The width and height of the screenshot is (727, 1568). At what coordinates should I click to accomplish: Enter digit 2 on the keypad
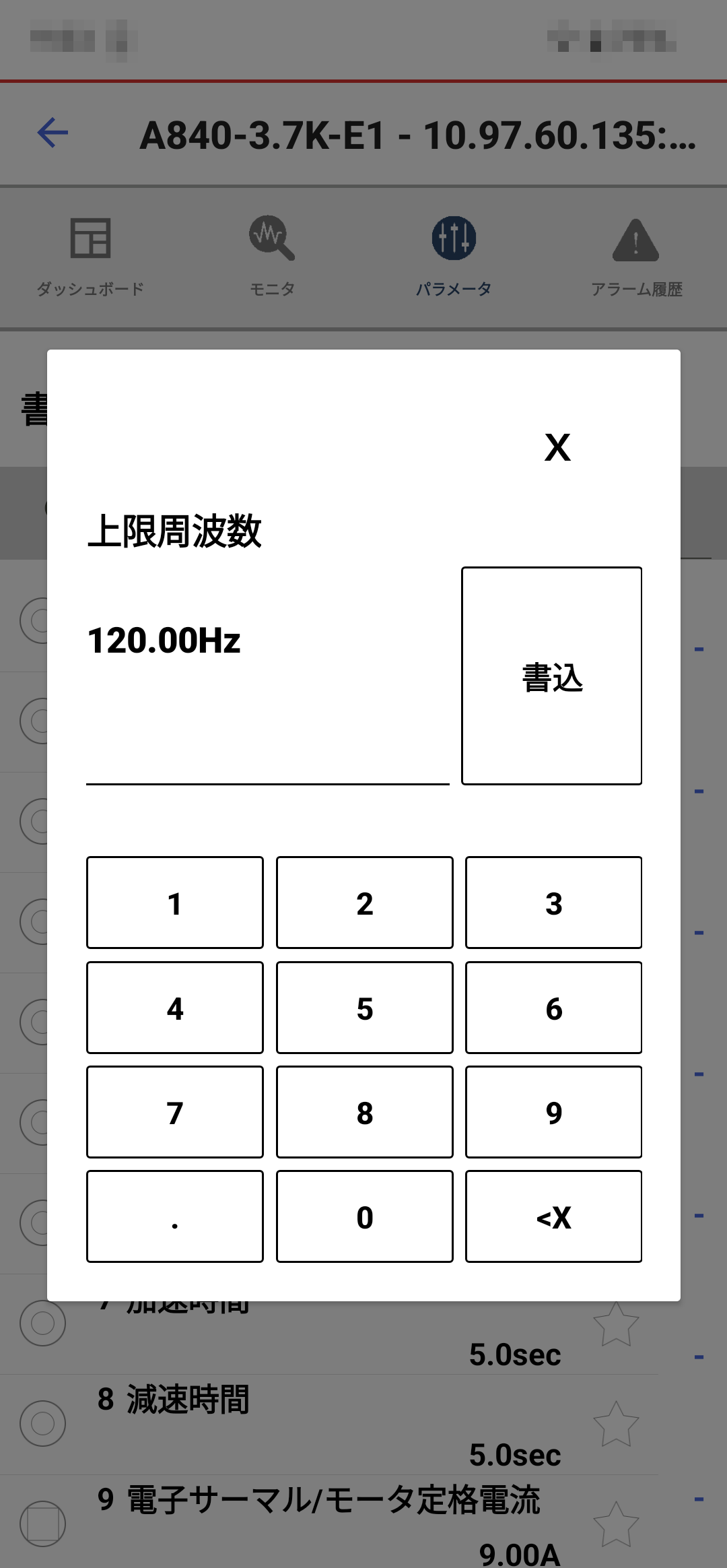coord(364,903)
